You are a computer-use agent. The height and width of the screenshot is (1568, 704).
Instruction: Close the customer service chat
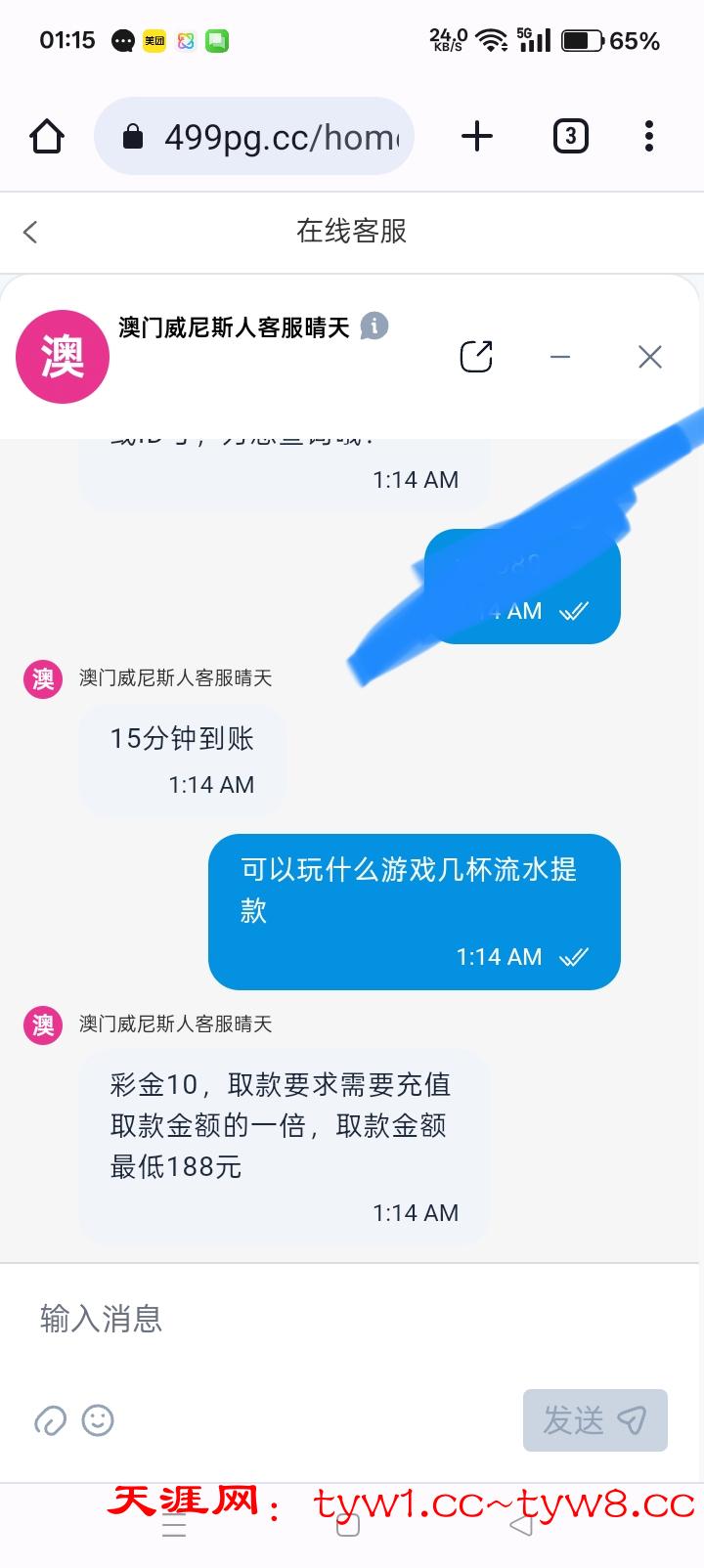[650, 357]
